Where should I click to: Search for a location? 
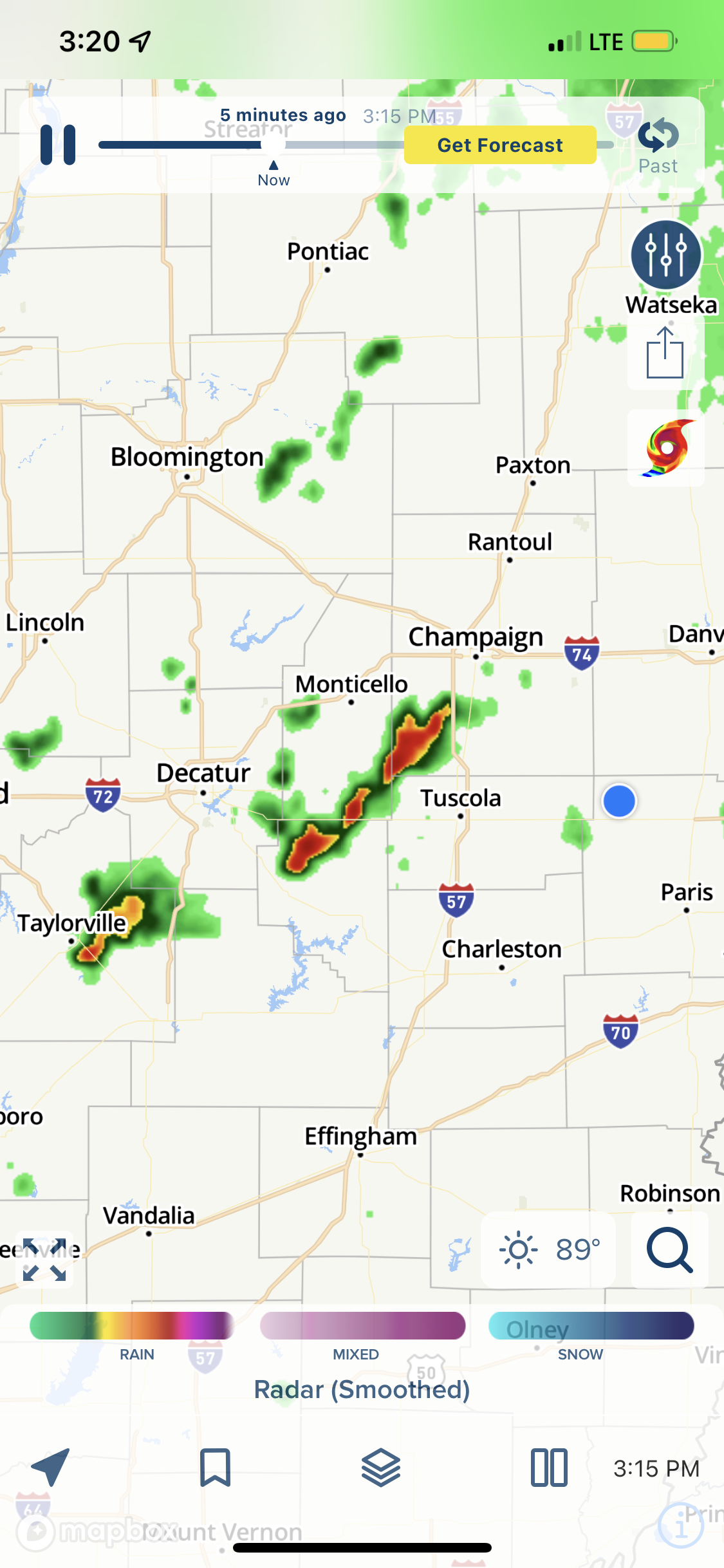pyautogui.click(x=669, y=1250)
